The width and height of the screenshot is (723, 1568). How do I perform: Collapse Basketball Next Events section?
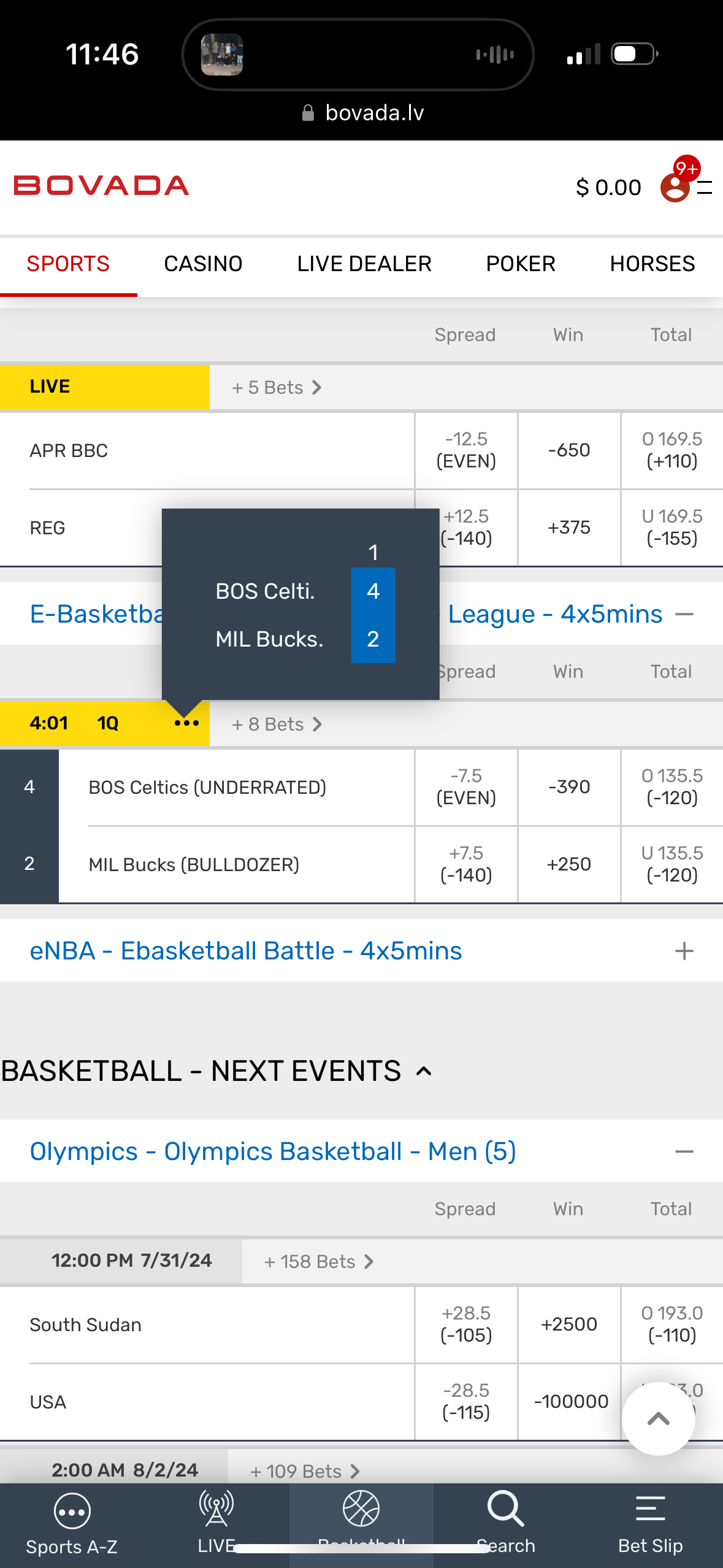pos(424,1072)
